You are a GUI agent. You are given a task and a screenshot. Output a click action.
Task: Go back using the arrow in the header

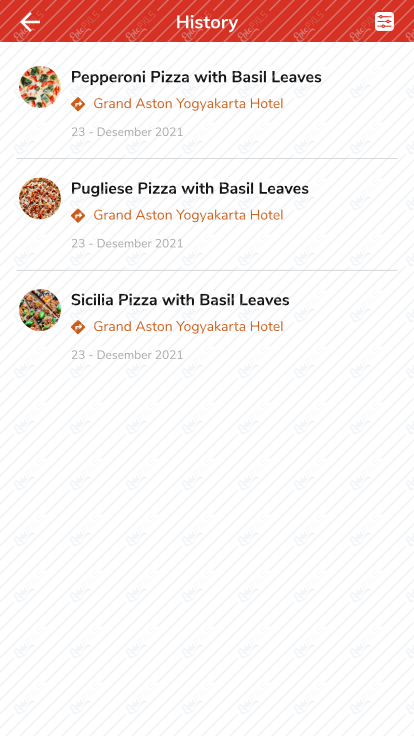[30, 22]
